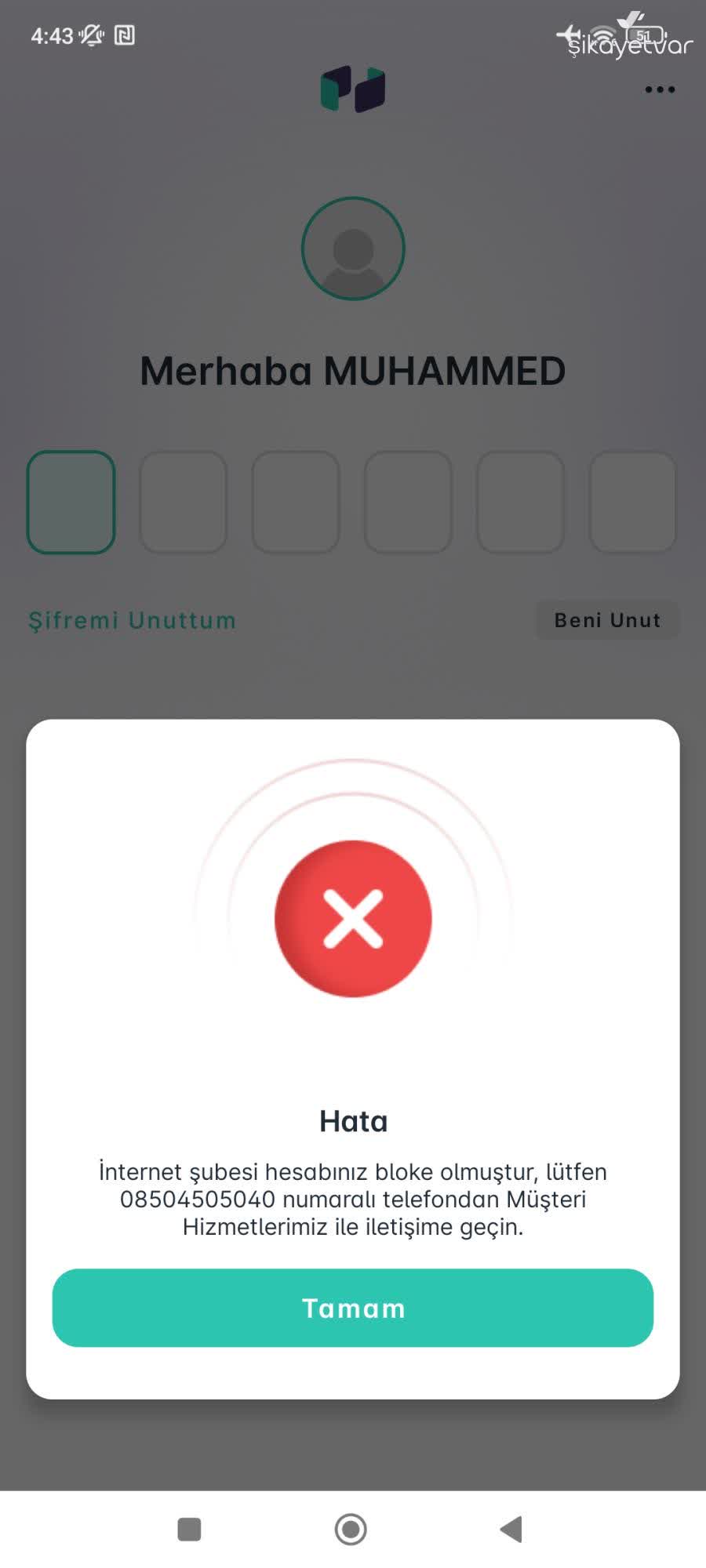
Task: Focus the first password digit box
Action: [71, 502]
